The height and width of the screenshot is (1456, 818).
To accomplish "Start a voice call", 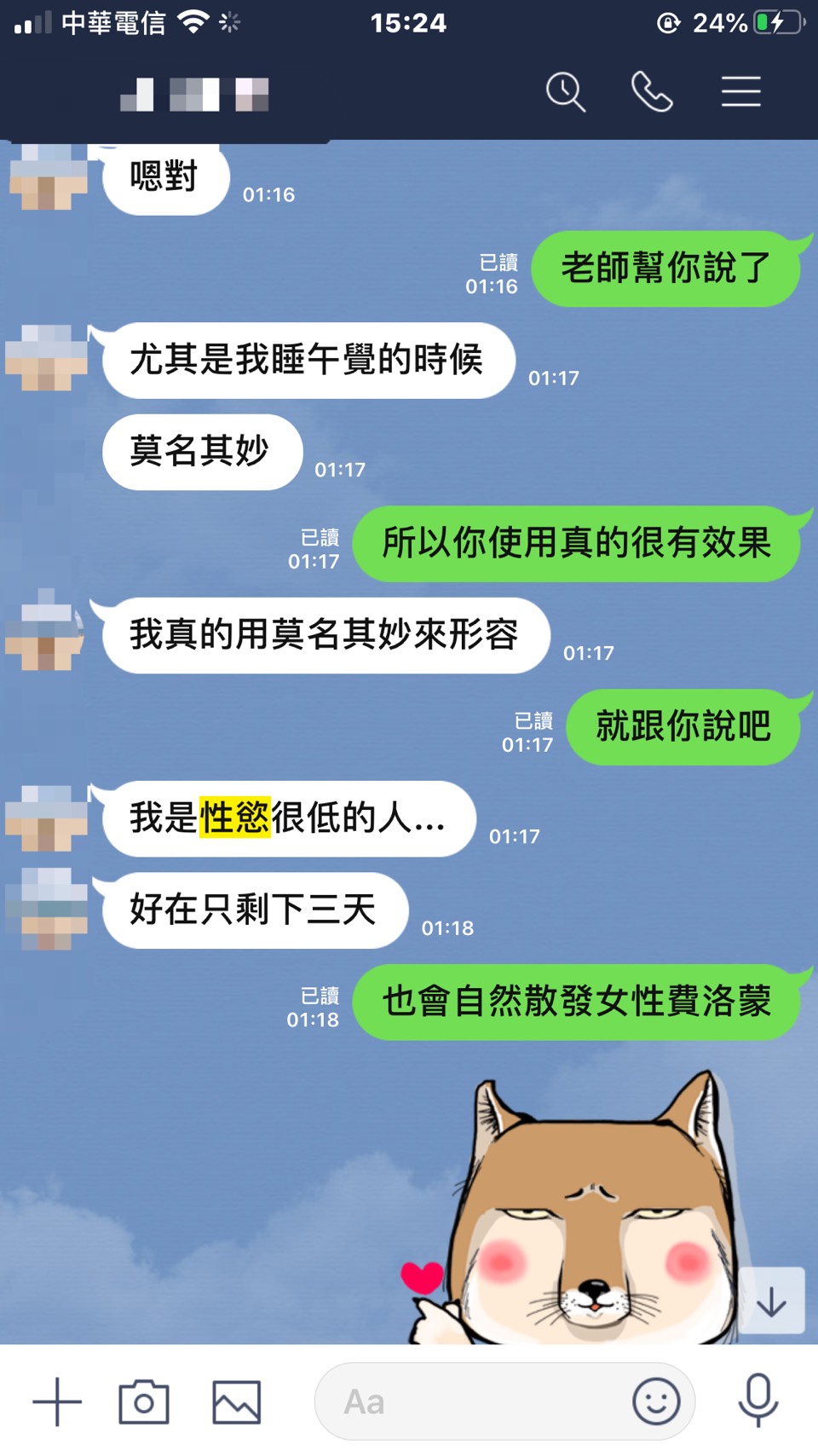I will [652, 92].
